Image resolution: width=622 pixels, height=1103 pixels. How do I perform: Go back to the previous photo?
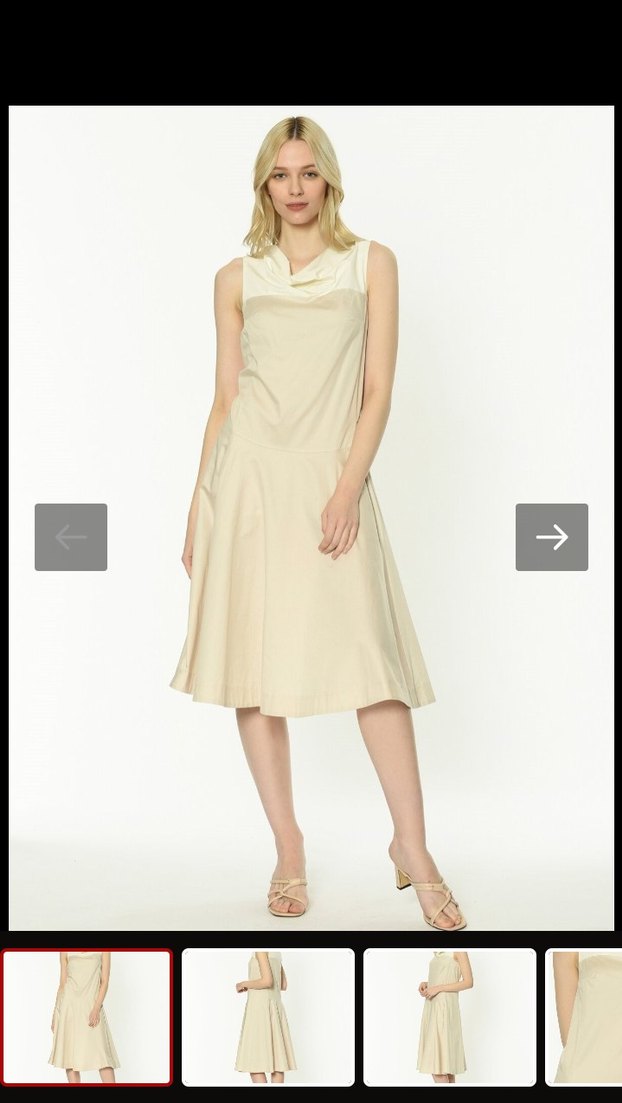coord(71,537)
